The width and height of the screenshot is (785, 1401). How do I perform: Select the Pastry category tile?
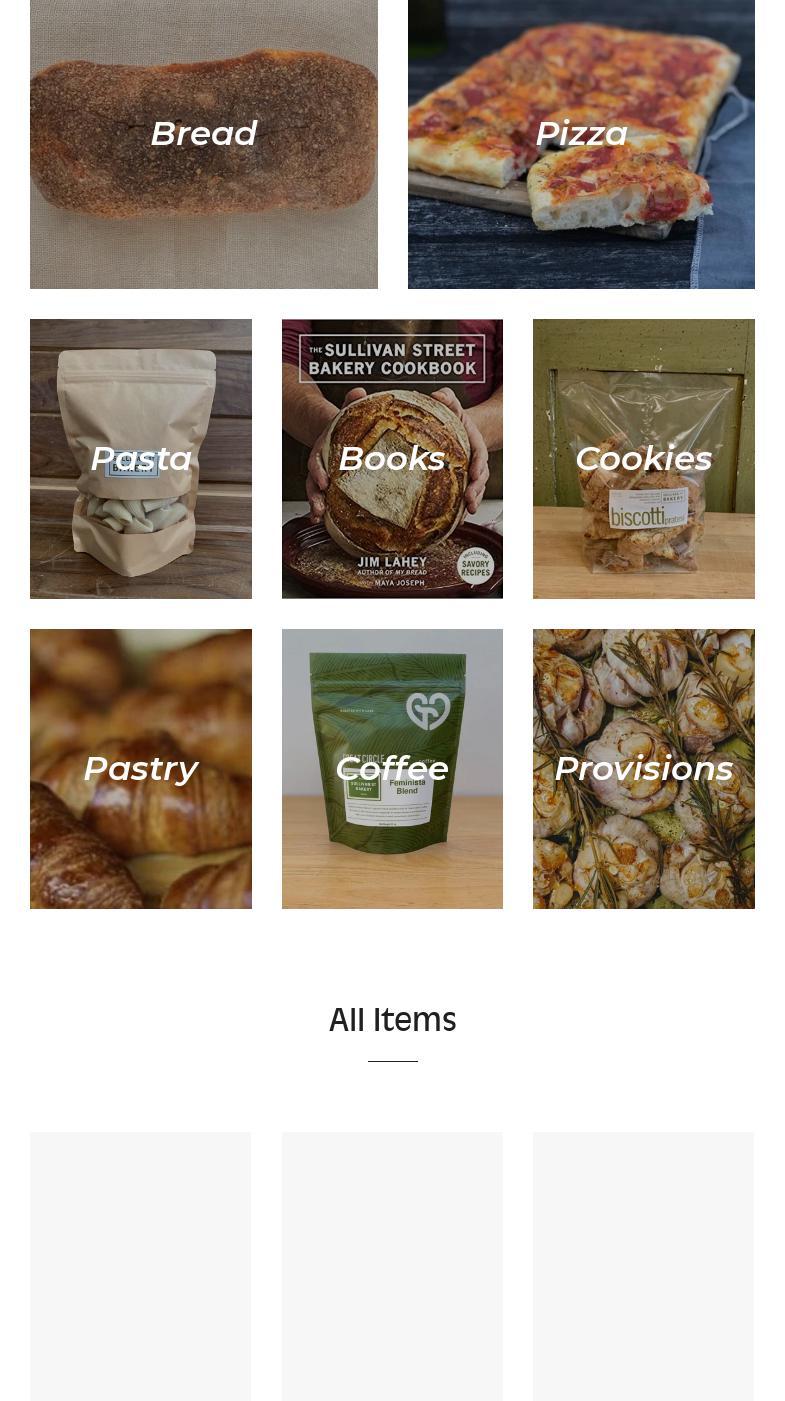click(x=141, y=769)
